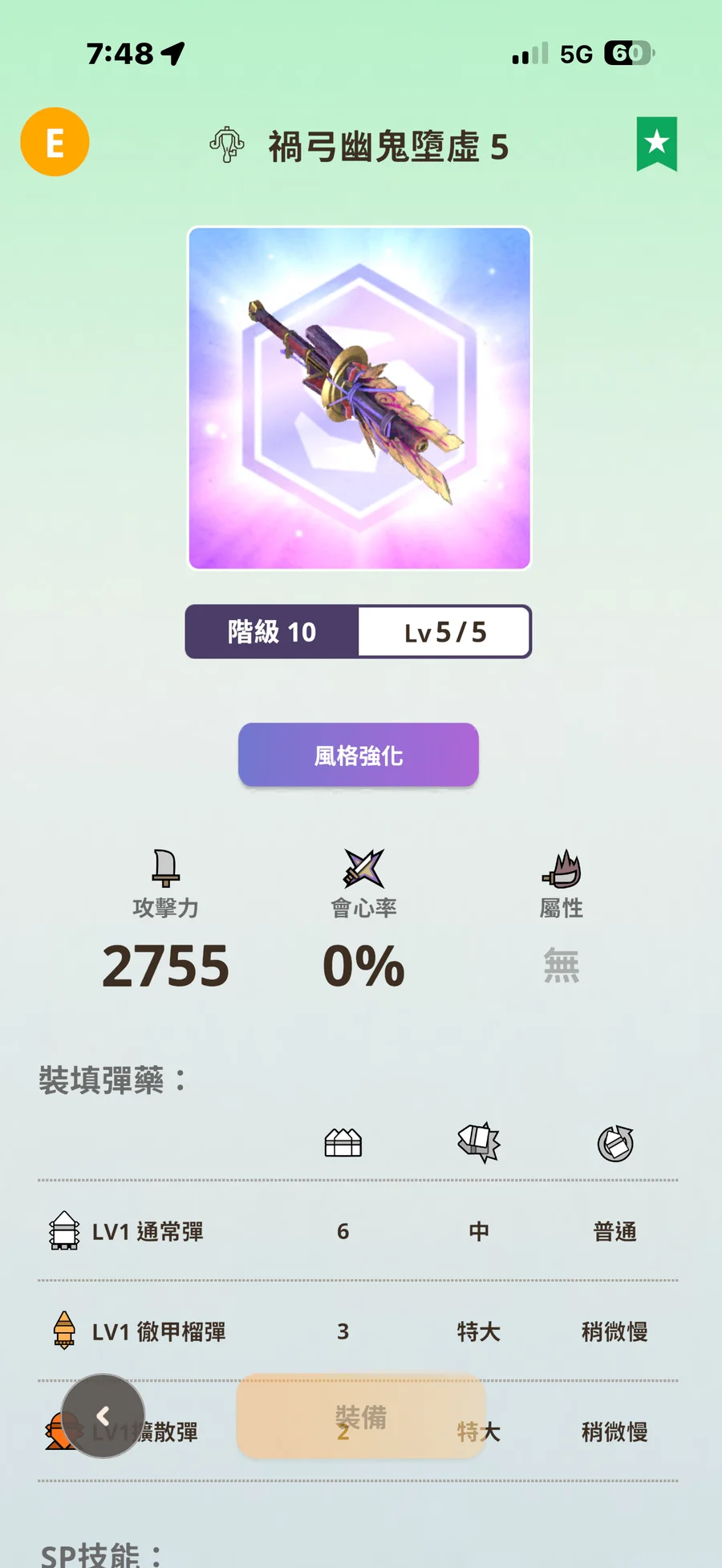Tap the 裝備 equip button
Image resolution: width=722 pixels, height=1568 pixels.
click(360, 1416)
